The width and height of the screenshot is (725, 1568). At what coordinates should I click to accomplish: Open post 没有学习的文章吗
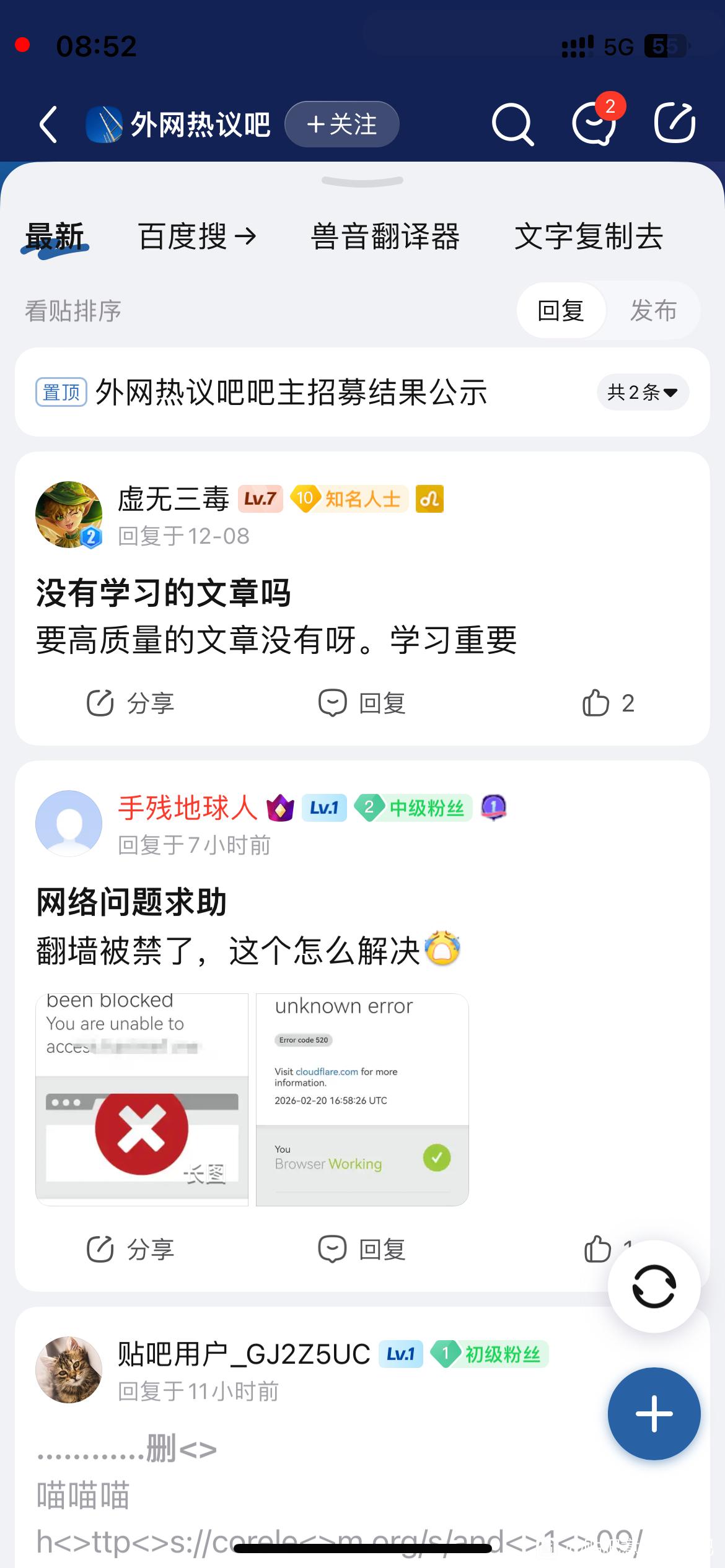(164, 593)
